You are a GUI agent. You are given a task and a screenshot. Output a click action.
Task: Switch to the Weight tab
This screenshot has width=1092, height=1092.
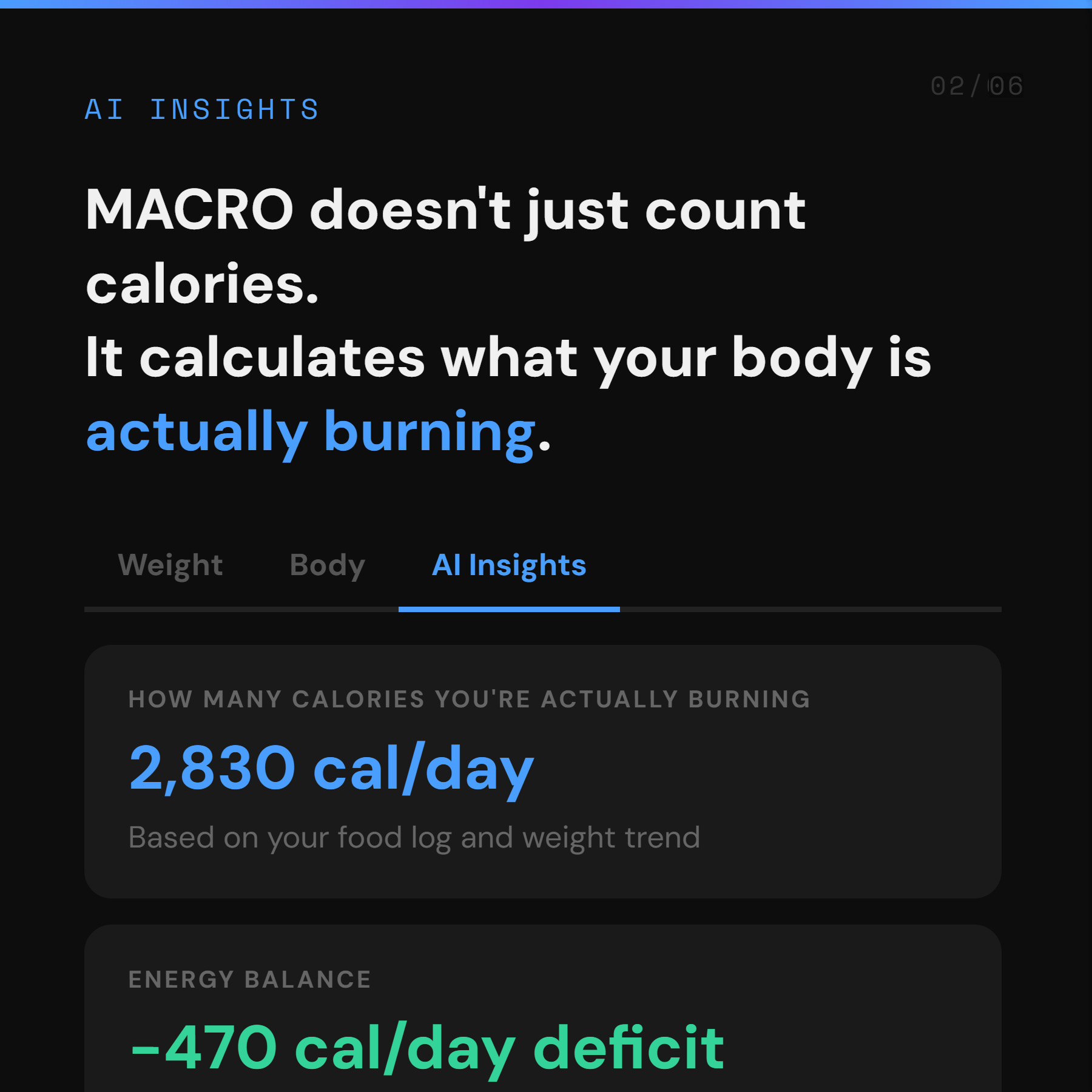tap(170, 565)
